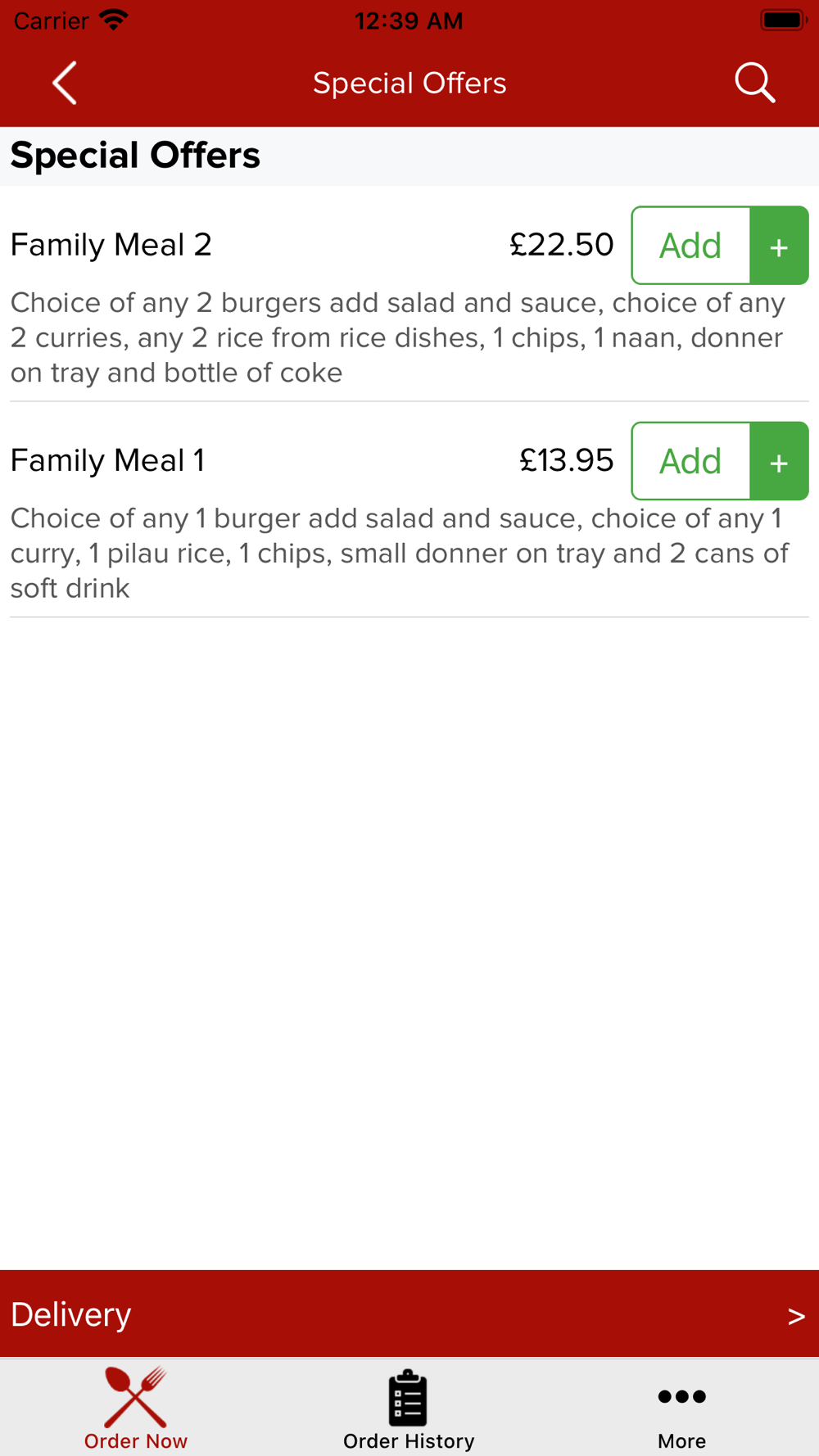Image resolution: width=819 pixels, height=1456 pixels.
Task: Switch to the Order Now tab
Action: (x=136, y=1409)
